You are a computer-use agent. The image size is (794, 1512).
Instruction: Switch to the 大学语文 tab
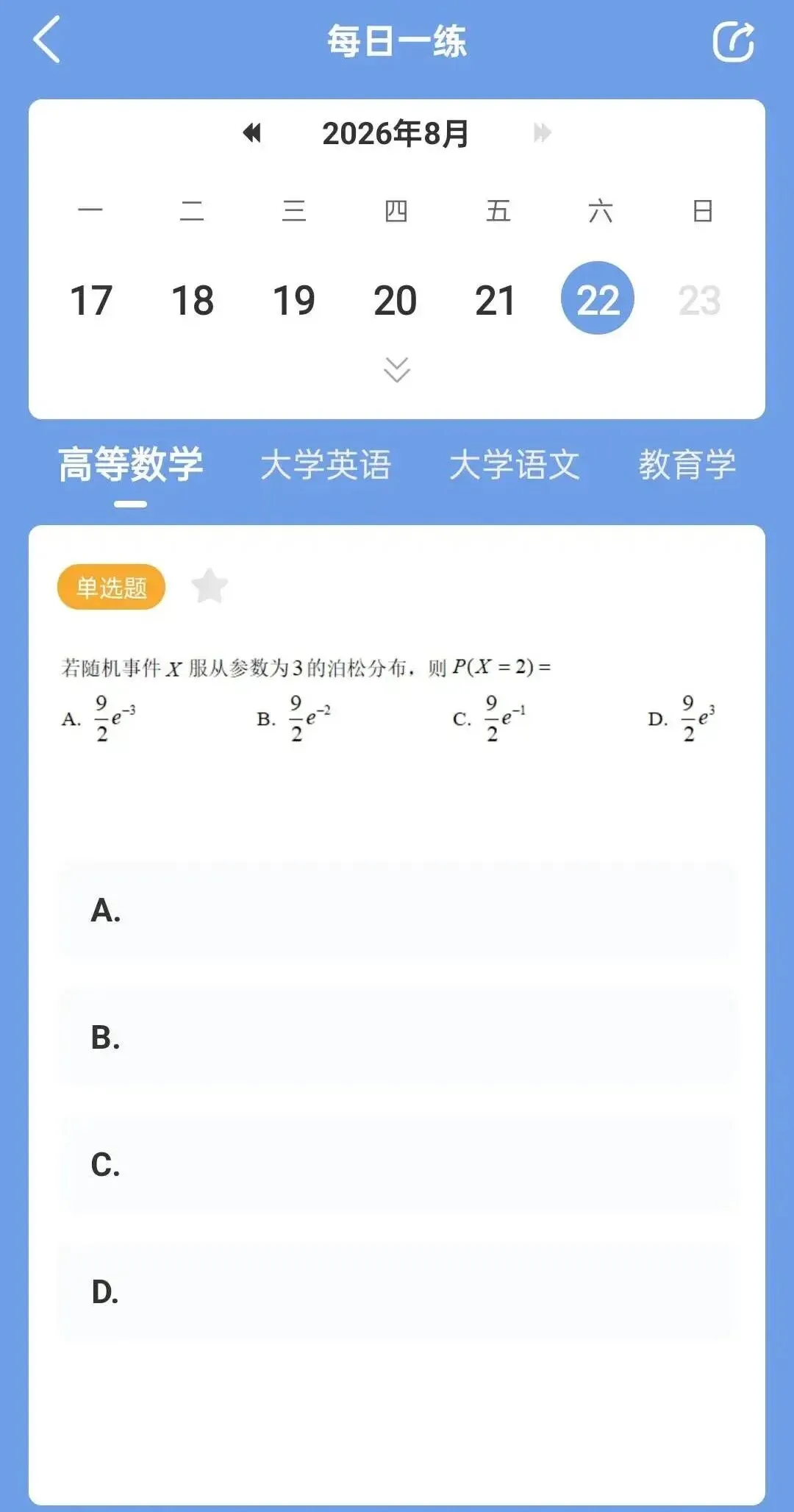coord(515,465)
